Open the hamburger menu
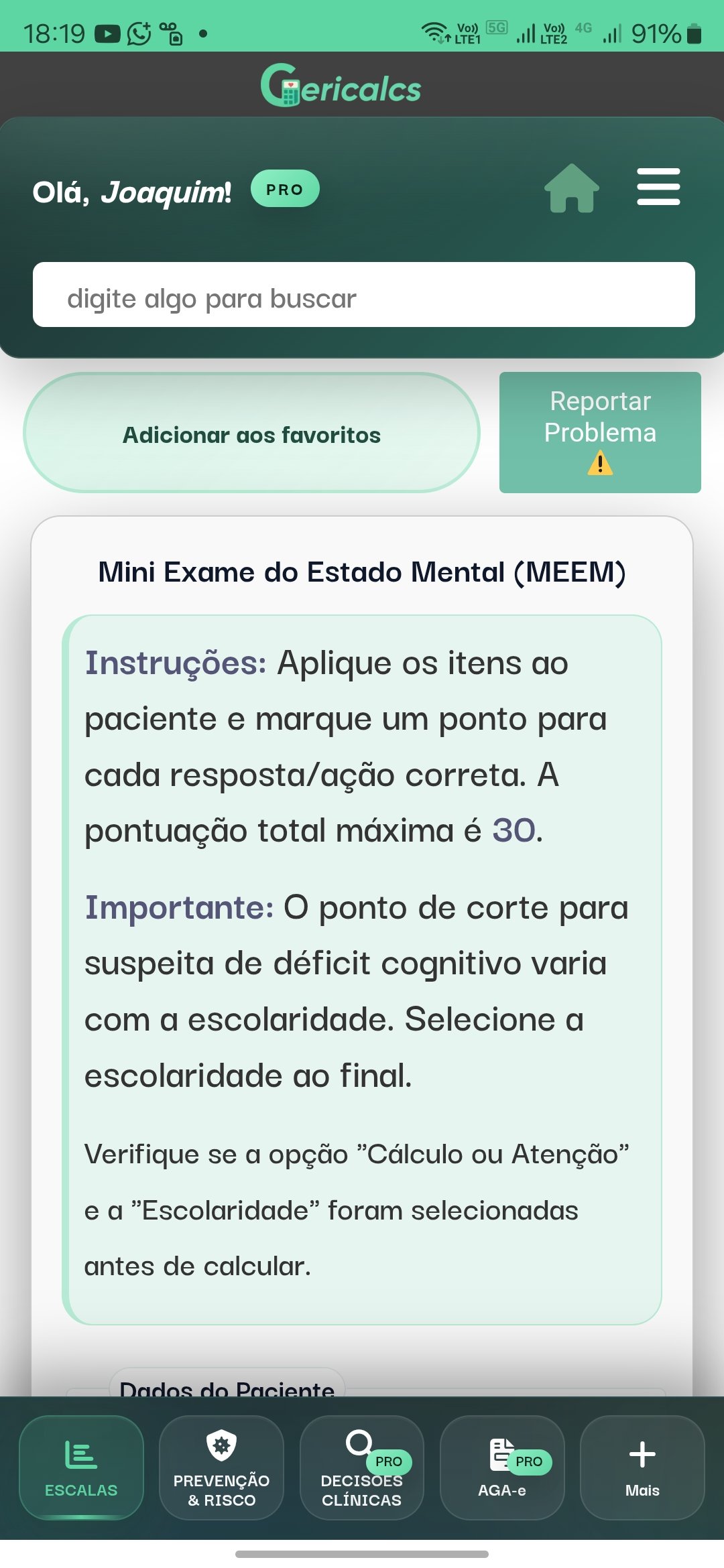This screenshot has height=1568, width=724. tap(658, 187)
